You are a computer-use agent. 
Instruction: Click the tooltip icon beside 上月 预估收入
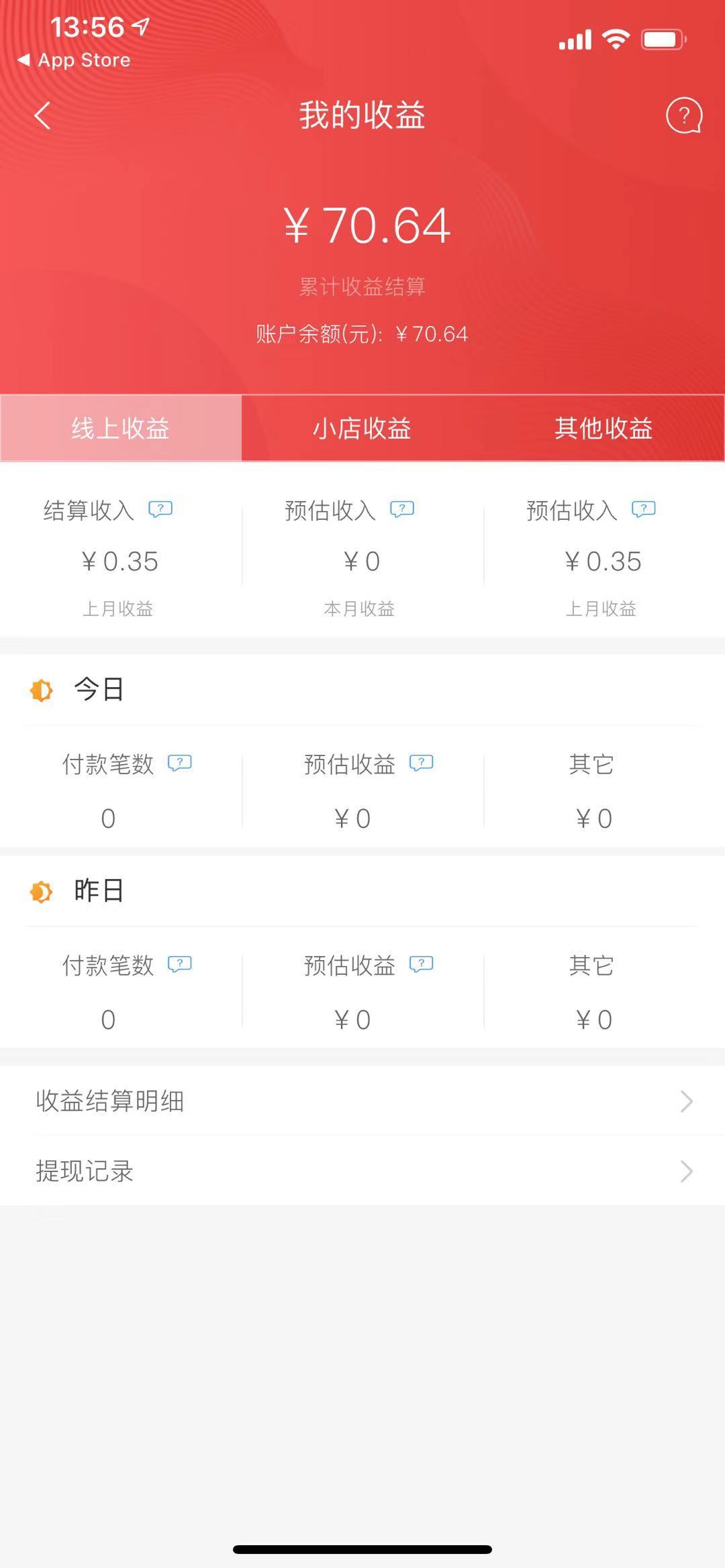pyautogui.click(x=642, y=510)
